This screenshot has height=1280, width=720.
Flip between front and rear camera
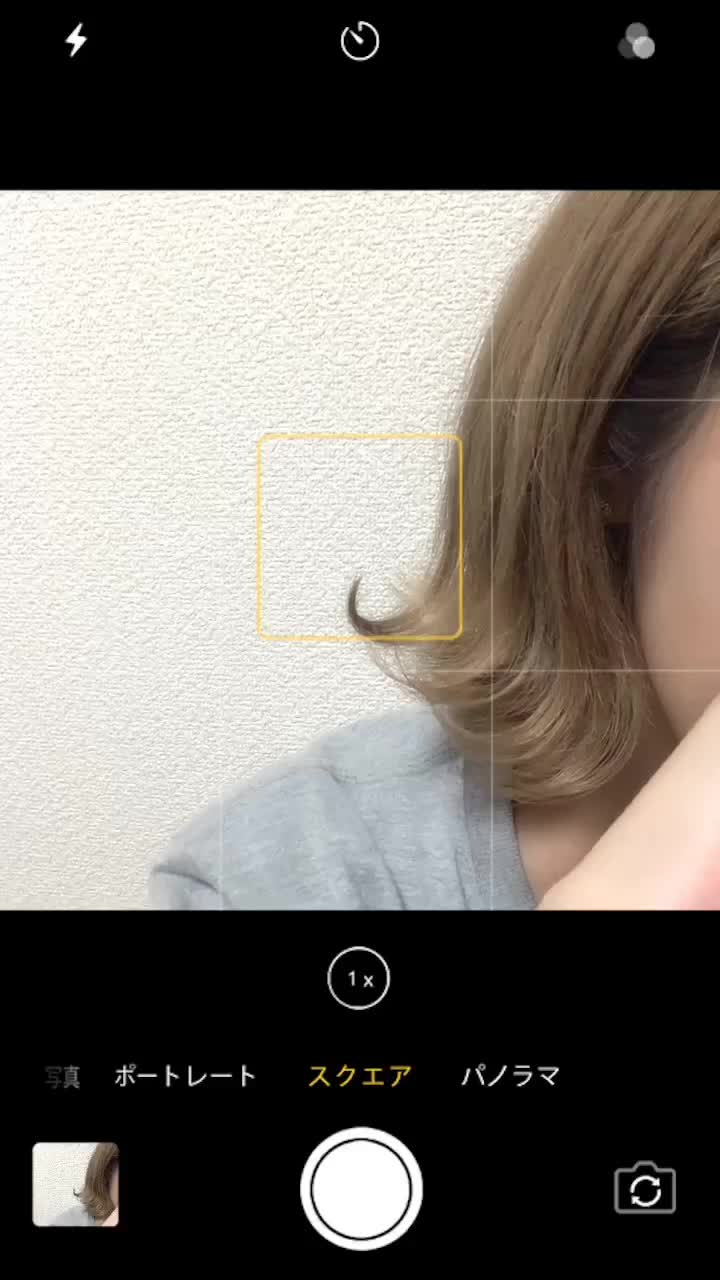(645, 1189)
